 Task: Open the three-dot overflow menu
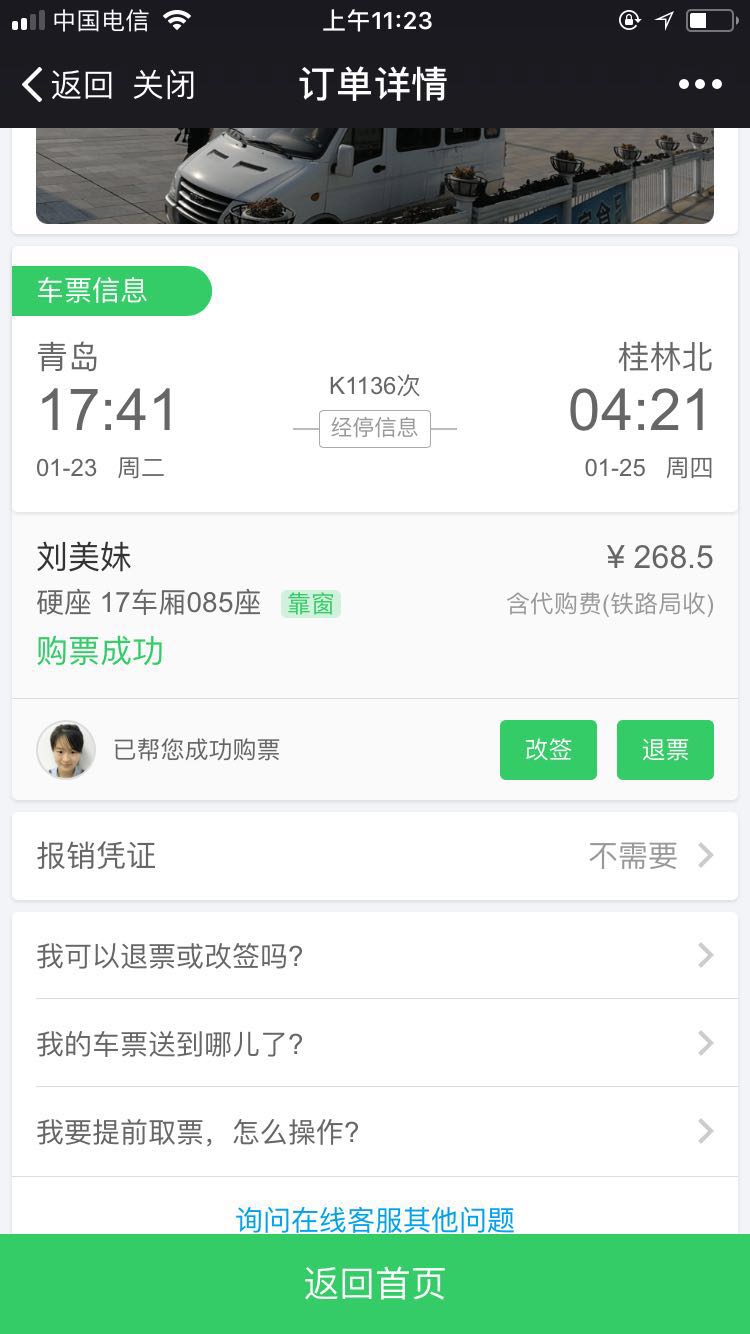coord(700,85)
